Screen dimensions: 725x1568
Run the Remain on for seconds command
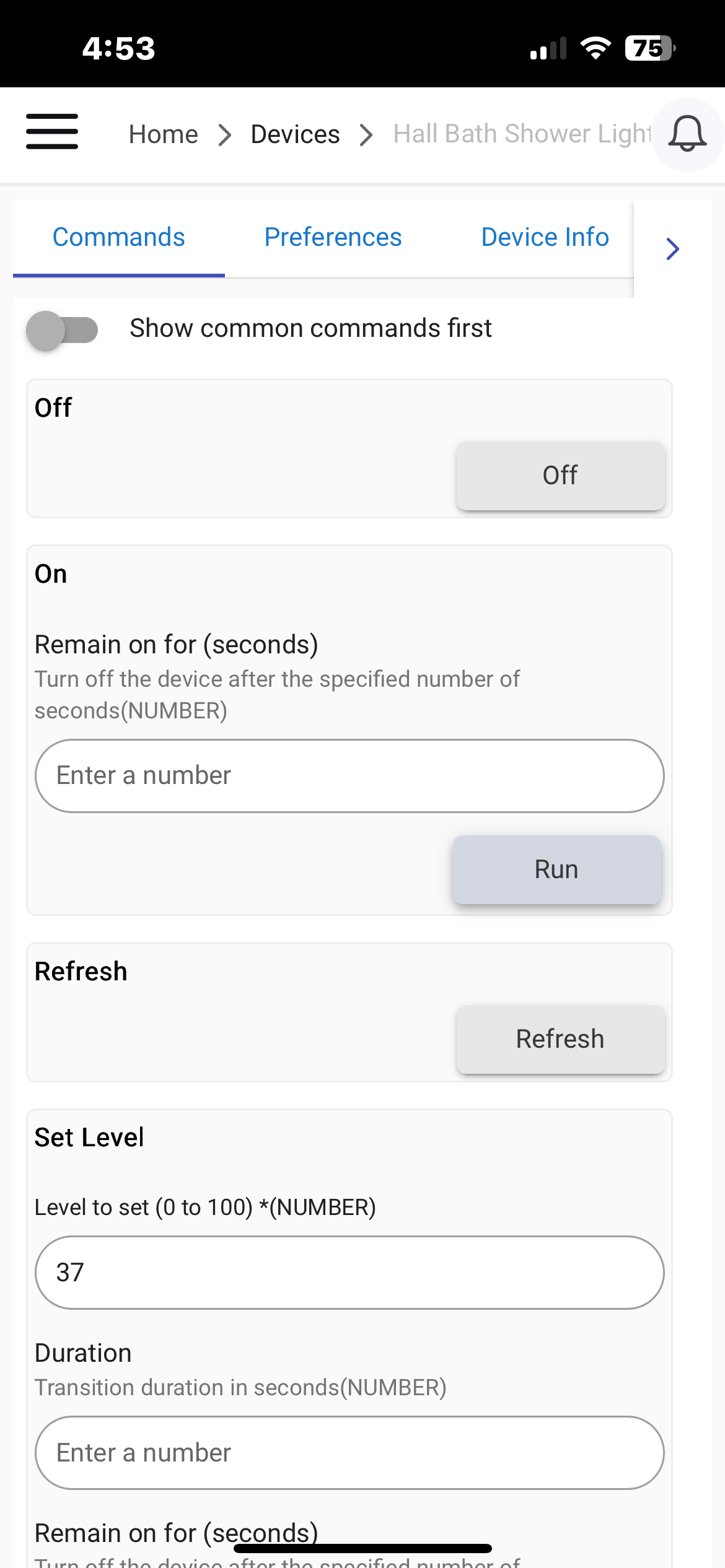(556, 869)
